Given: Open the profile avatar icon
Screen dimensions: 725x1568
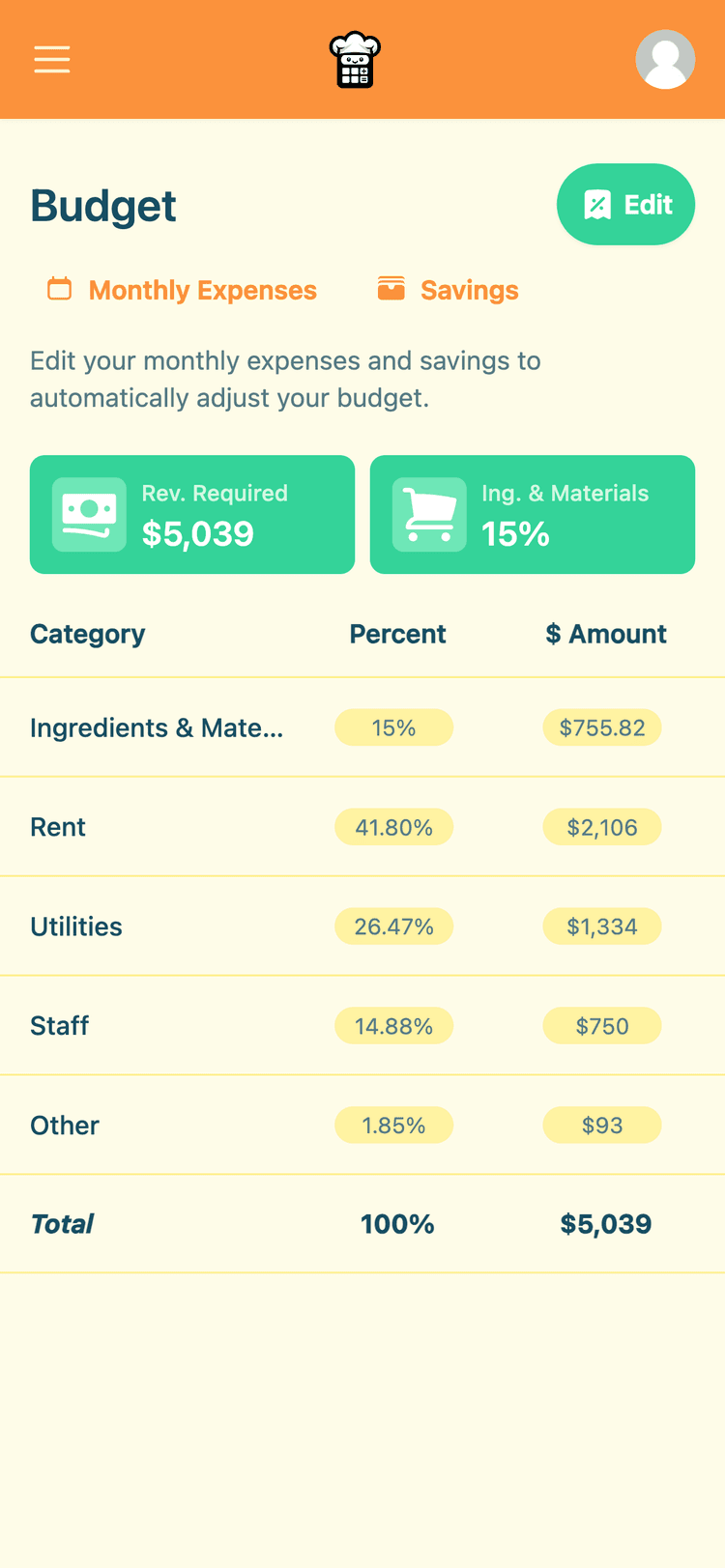Looking at the screenshot, I should pos(665,59).
